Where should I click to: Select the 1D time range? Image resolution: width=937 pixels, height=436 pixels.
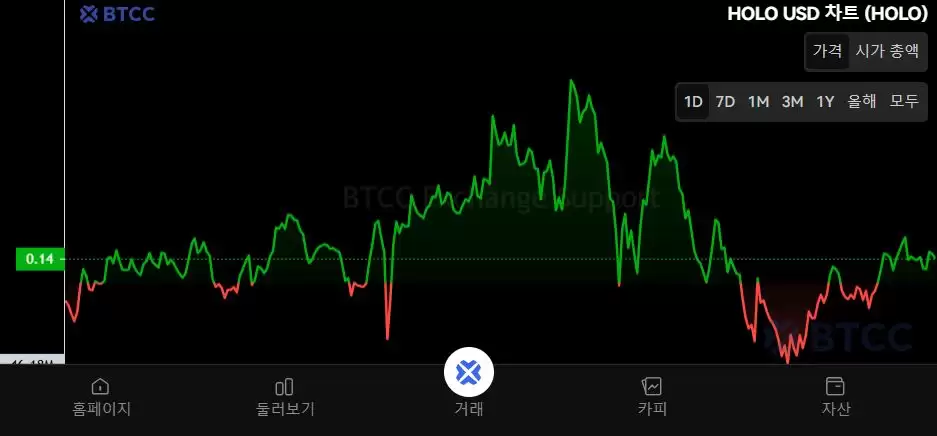pos(693,101)
